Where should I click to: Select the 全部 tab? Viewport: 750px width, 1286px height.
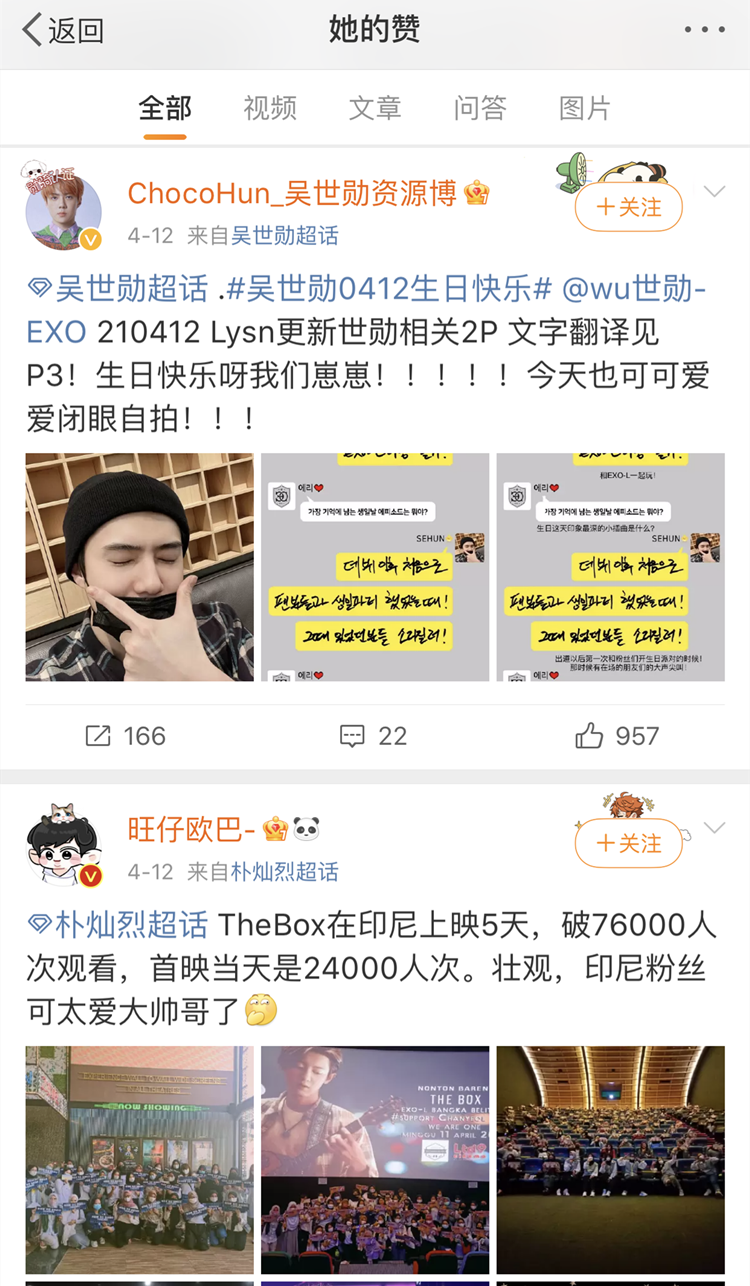coord(164,107)
